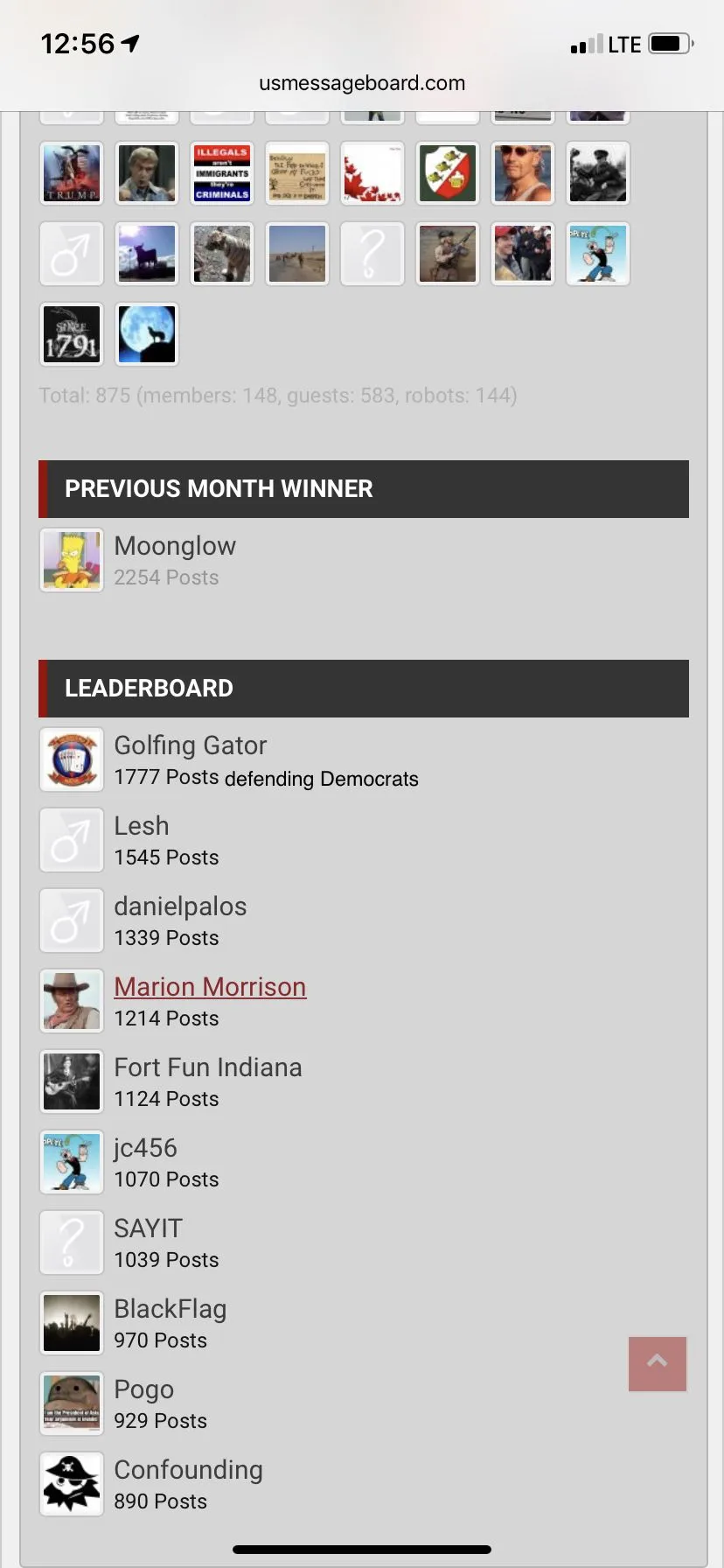Open Golfing Gator's profile
The width and height of the screenshot is (724, 1568).
click(x=190, y=745)
